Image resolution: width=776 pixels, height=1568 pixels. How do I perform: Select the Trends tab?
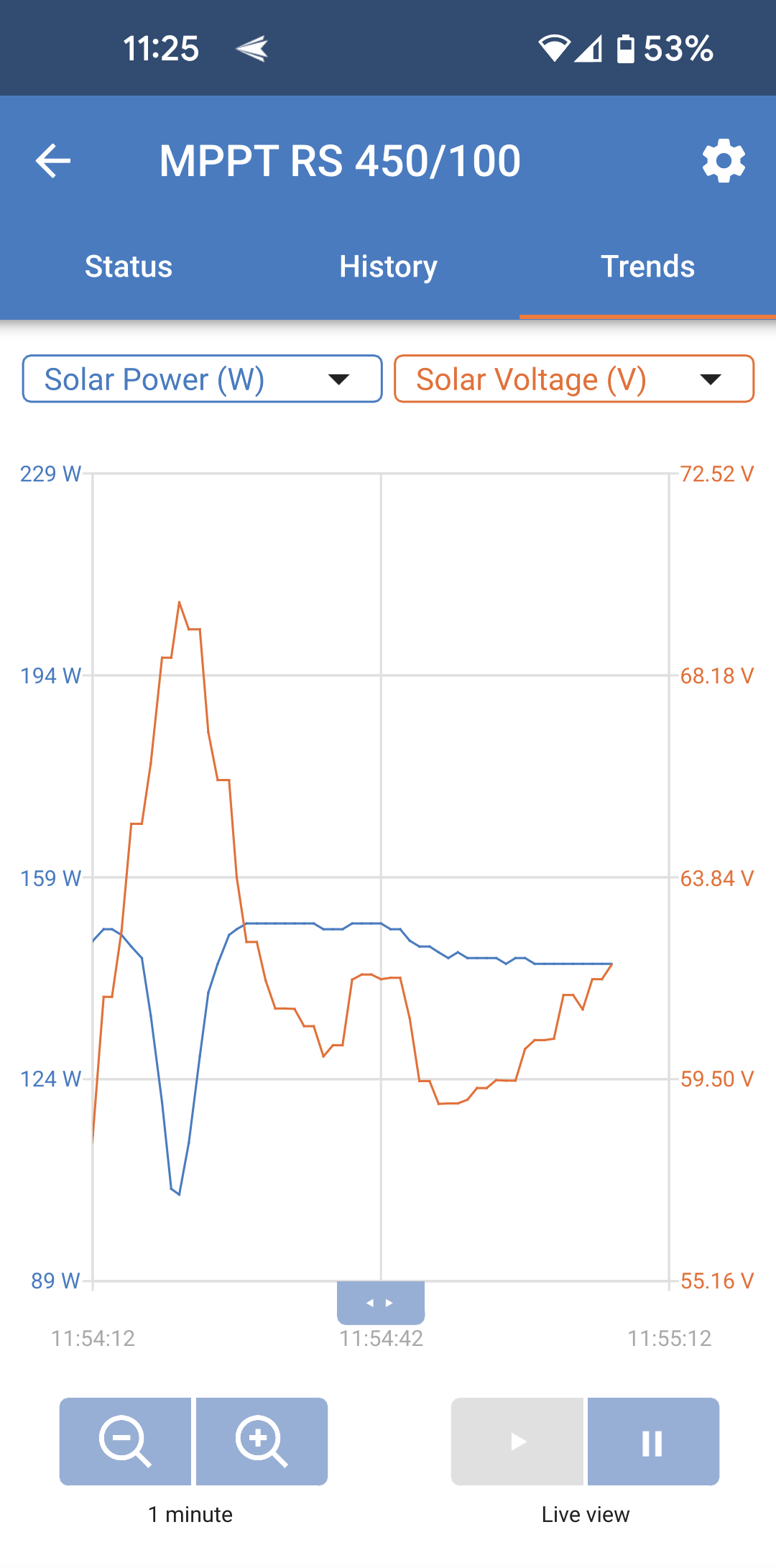pyautogui.click(x=647, y=267)
